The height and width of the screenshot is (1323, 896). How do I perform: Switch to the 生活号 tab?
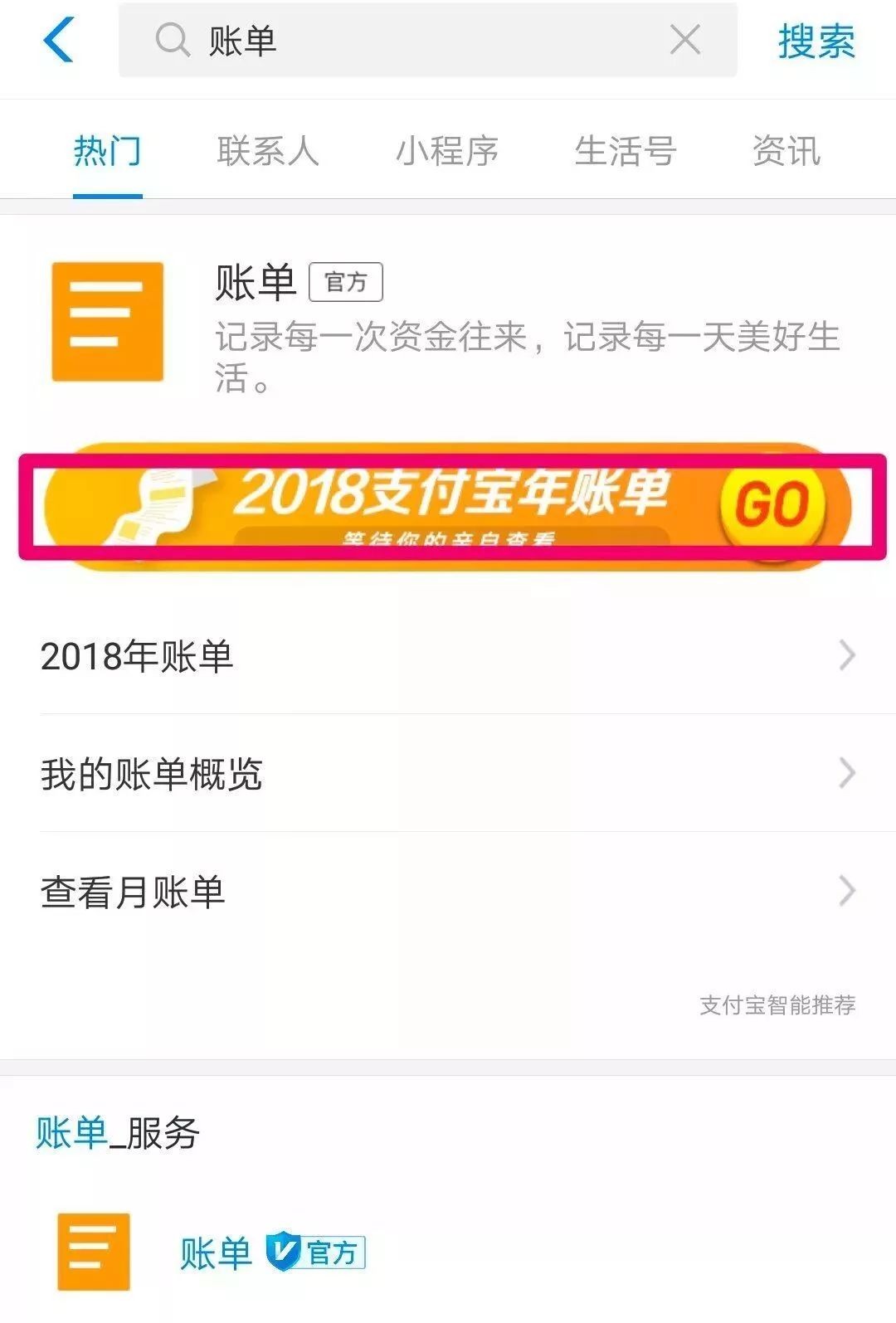(626, 152)
